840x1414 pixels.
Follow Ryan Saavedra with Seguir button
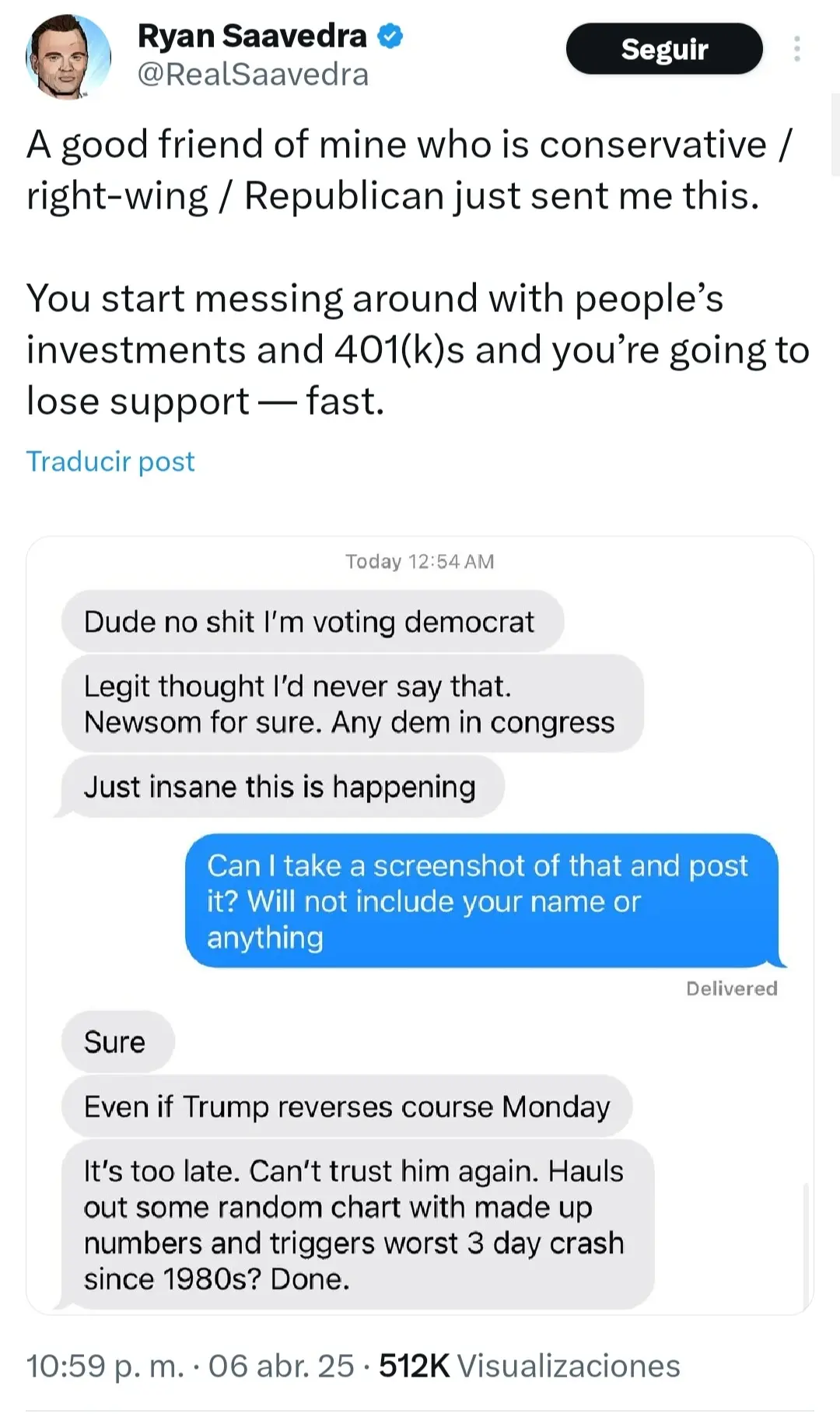point(664,49)
